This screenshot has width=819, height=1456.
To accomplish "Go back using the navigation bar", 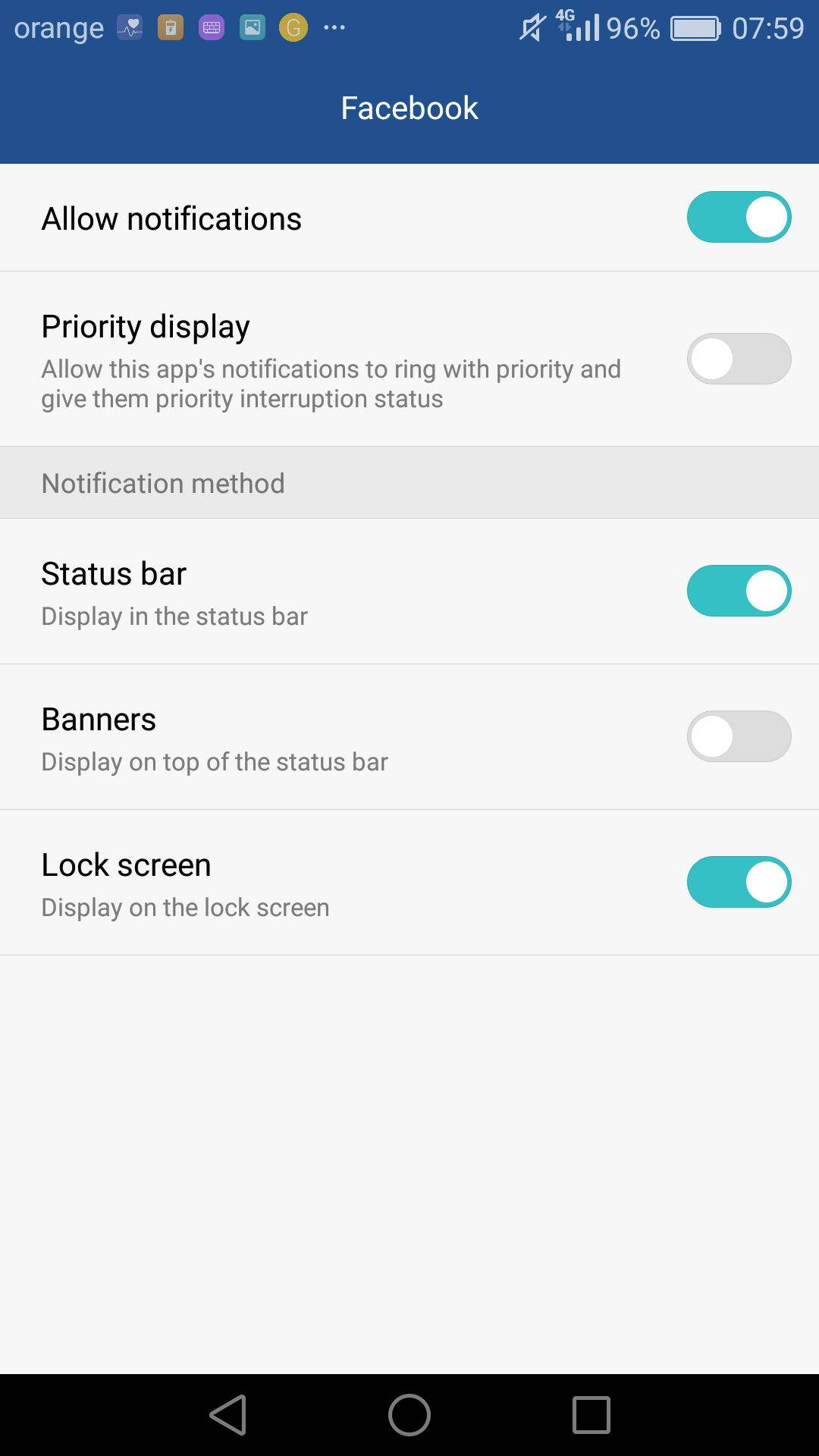I will pyautogui.click(x=228, y=1415).
